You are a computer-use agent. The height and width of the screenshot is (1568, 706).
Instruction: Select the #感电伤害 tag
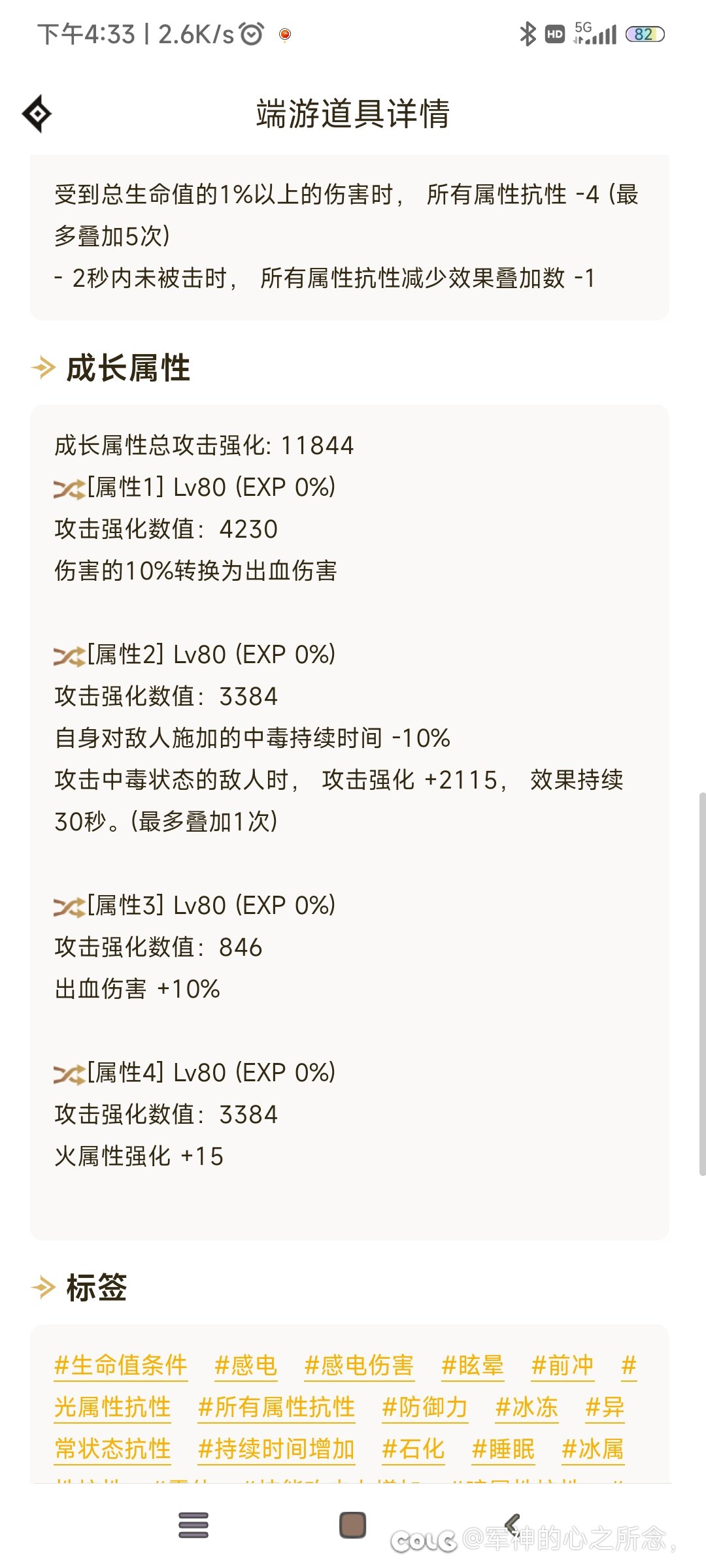359,1365
